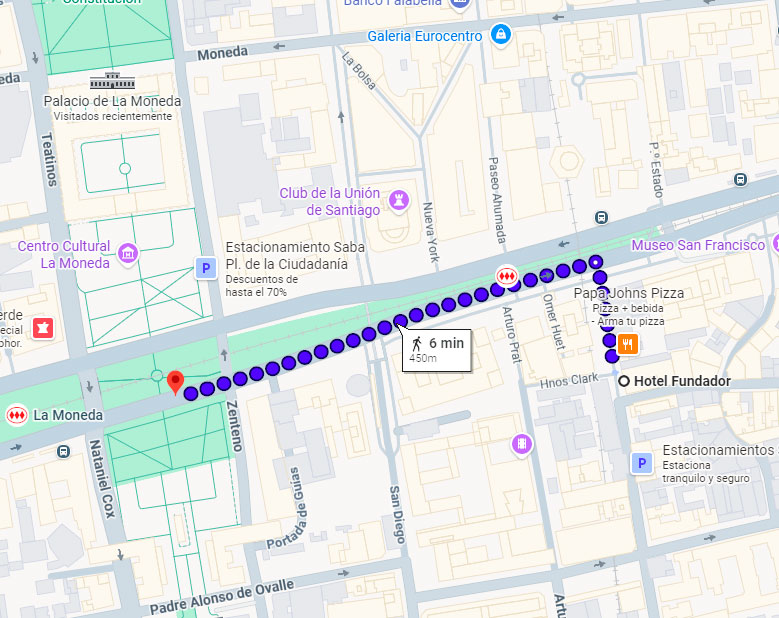Tap the bus stop icon near Nataniel Cox
This screenshot has height=618, width=779.
click(x=64, y=451)
